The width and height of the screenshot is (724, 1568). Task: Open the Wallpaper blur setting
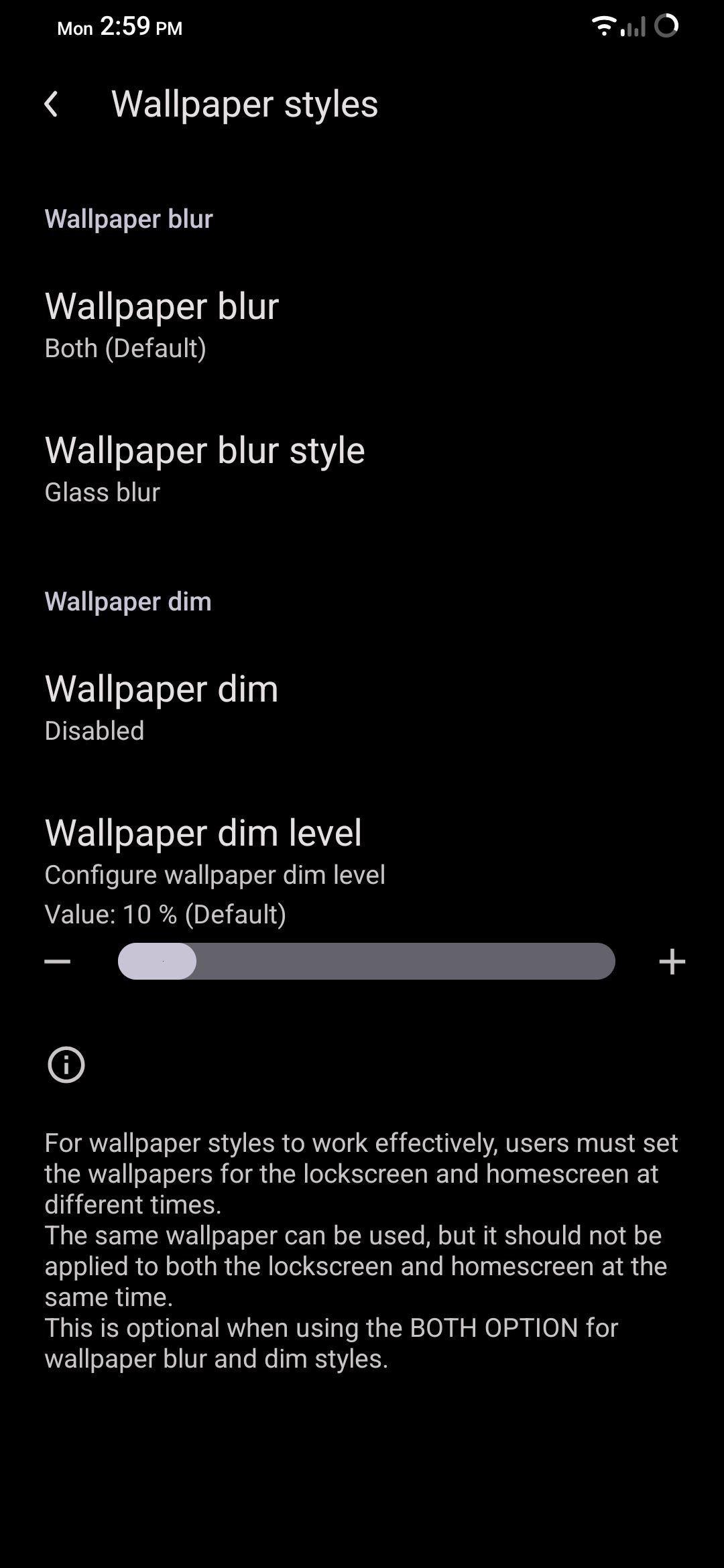click(362, 325)
